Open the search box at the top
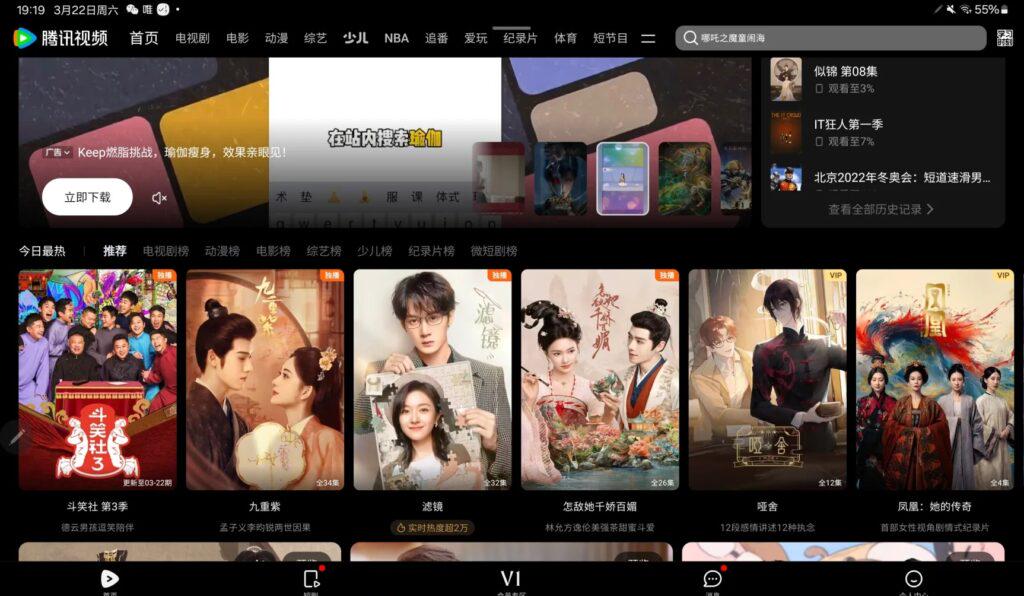 [830, 38]
